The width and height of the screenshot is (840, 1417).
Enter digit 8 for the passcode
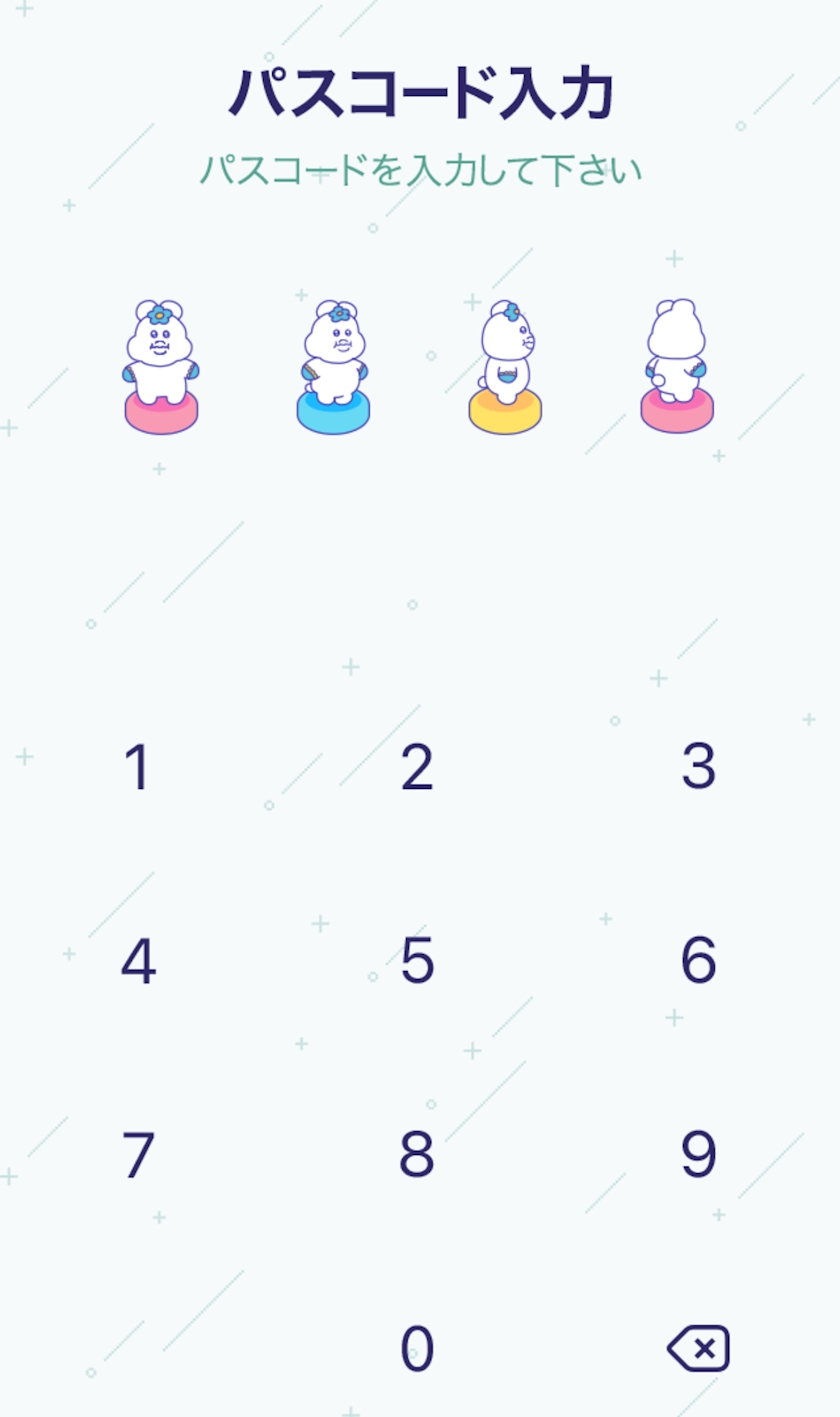(417, 1155)
